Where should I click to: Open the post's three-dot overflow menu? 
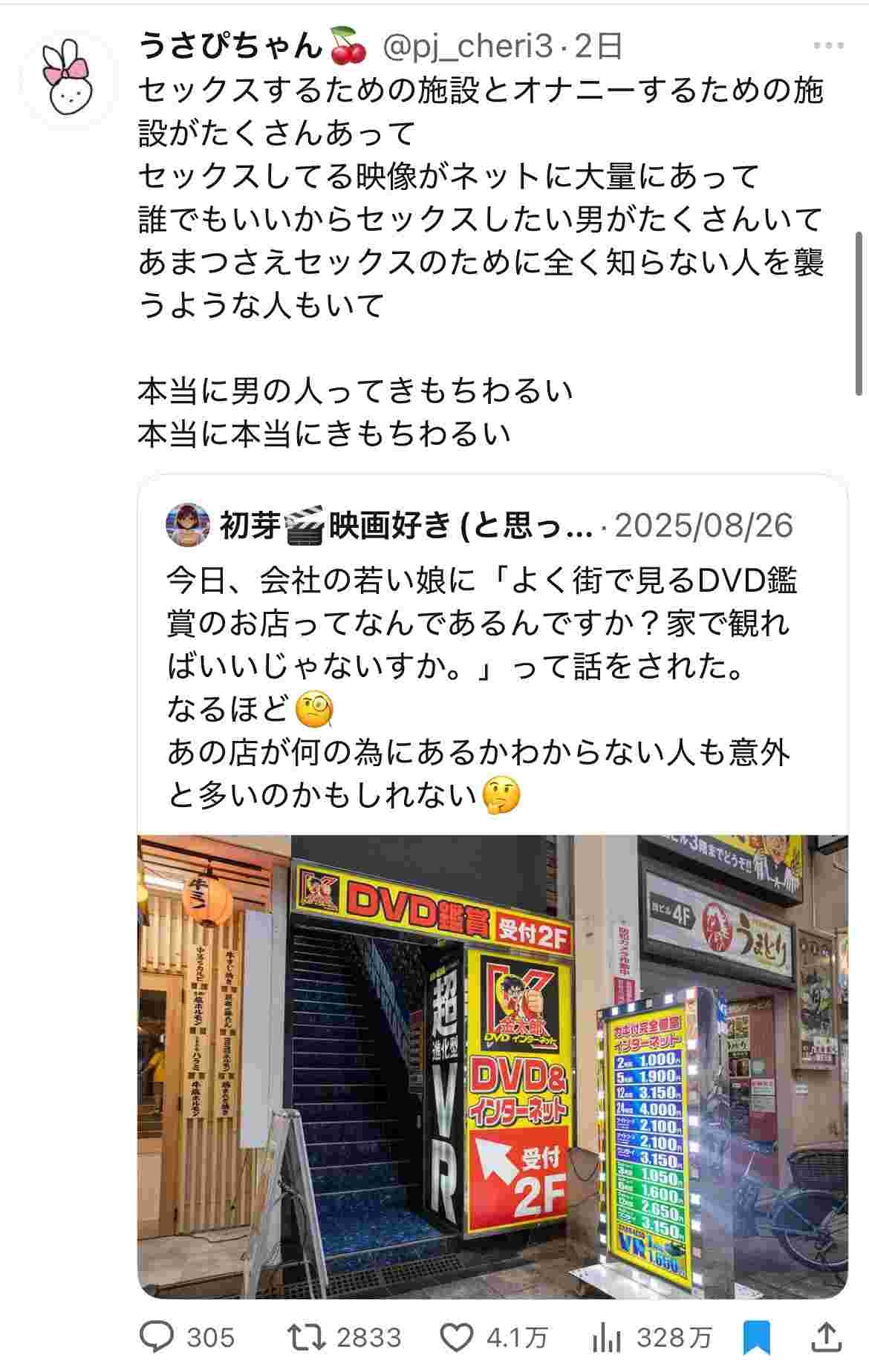click(828, 46)
